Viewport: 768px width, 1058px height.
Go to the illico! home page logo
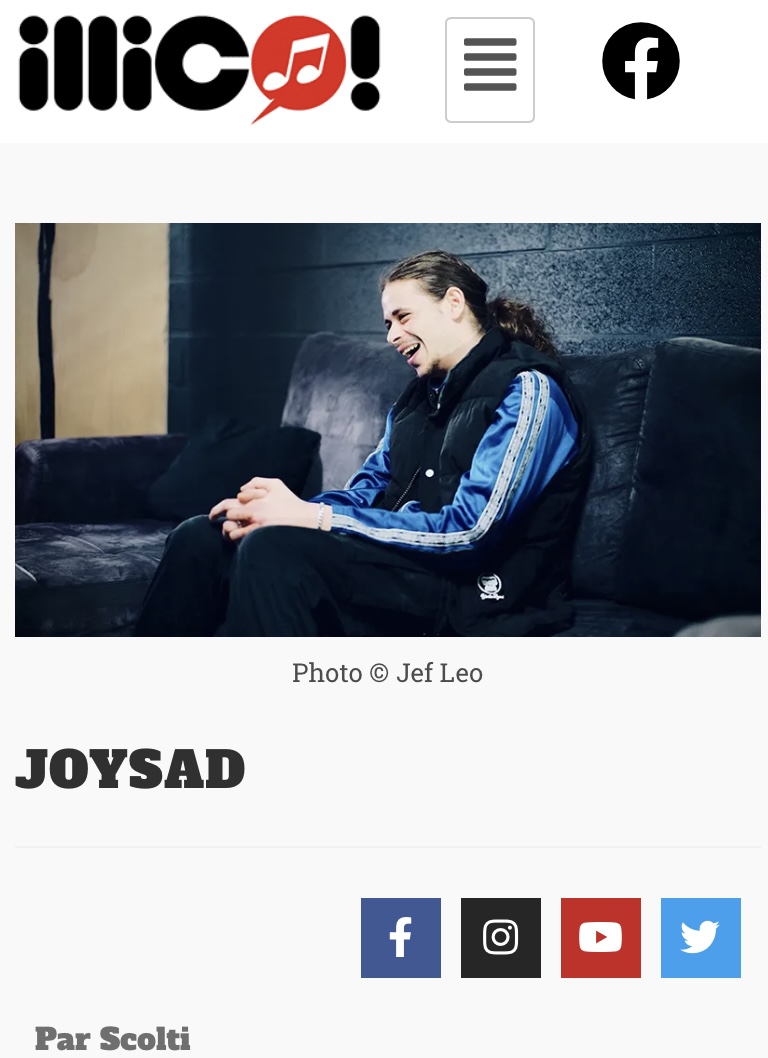[x=199, y=67]
